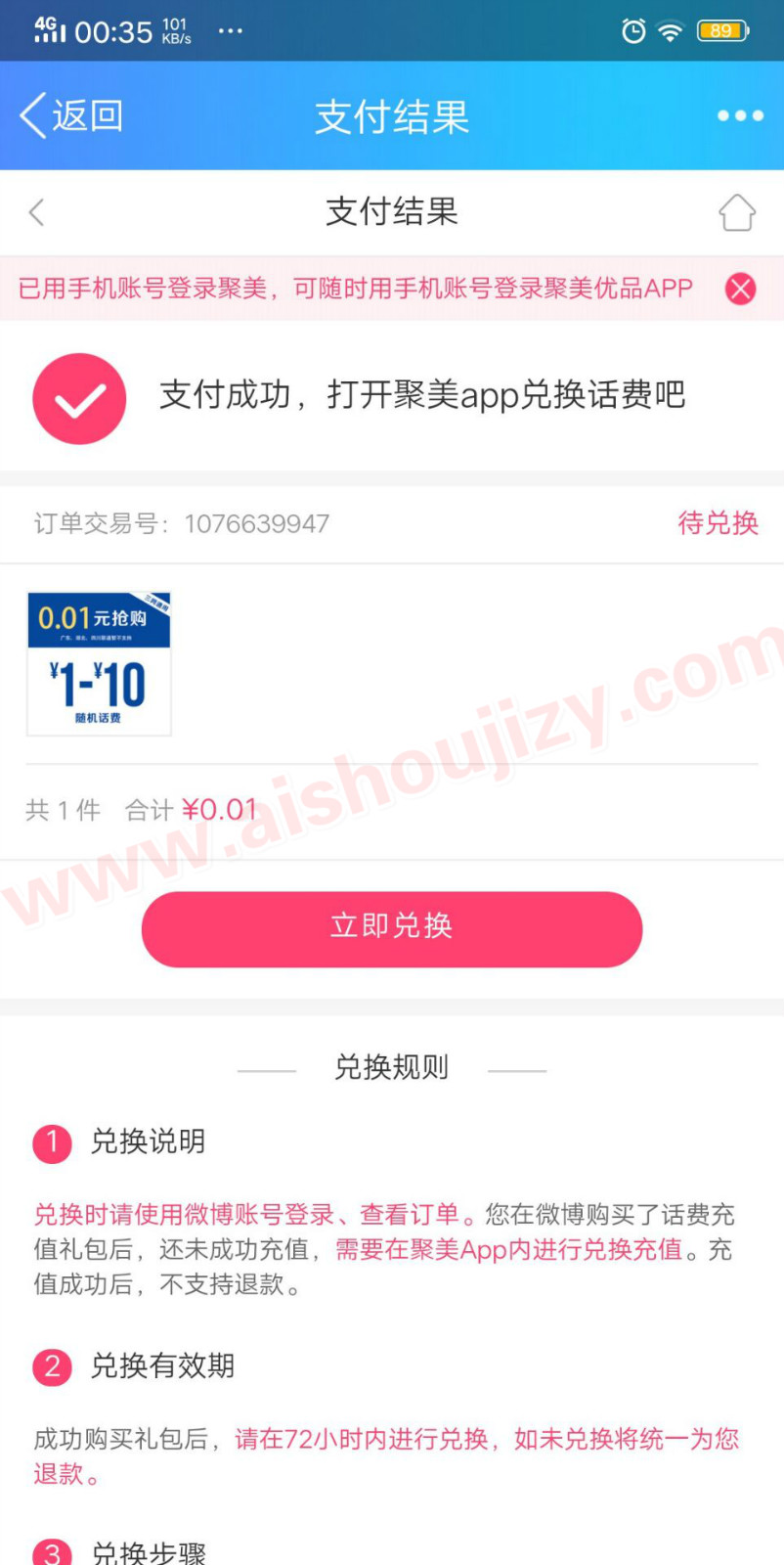Dismiss the pink login notice banner
784x1565 pixels.
(x=740, y=289)
